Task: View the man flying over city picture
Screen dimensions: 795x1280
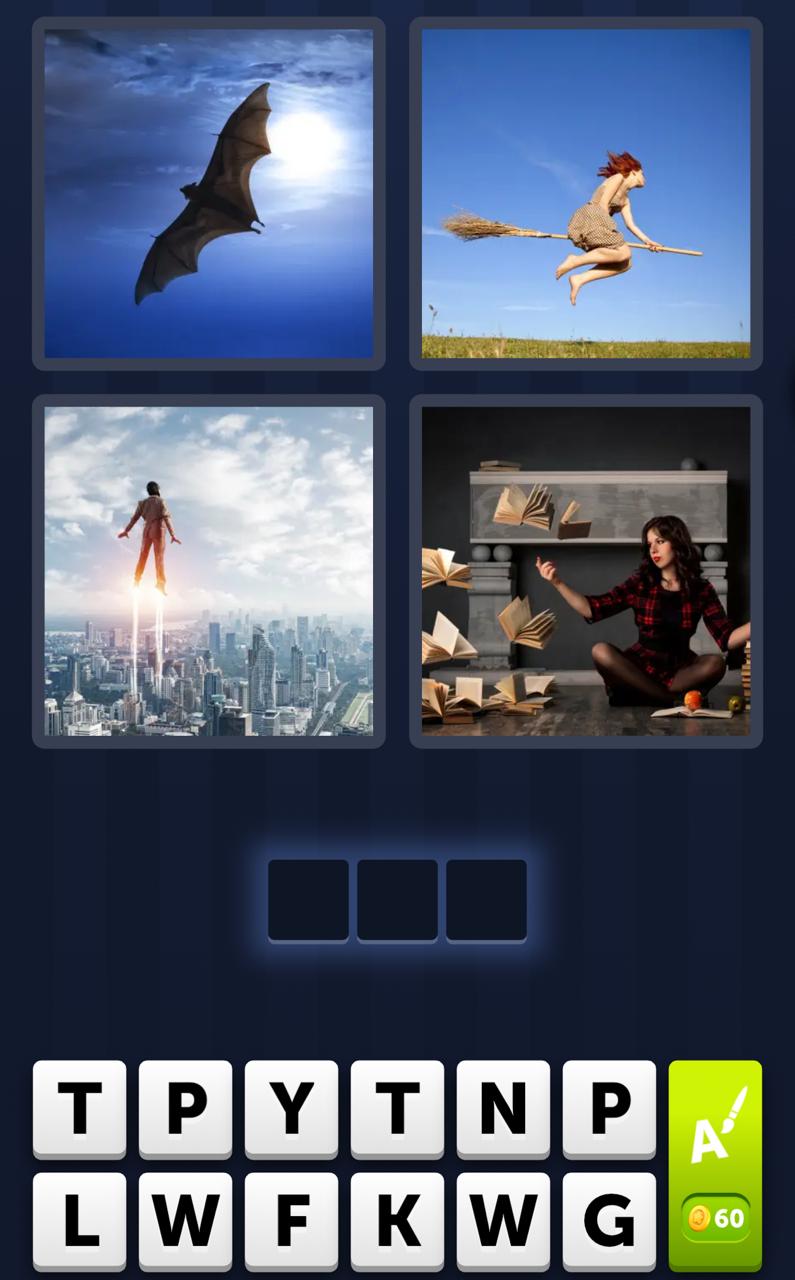Action: click(209, 571)
